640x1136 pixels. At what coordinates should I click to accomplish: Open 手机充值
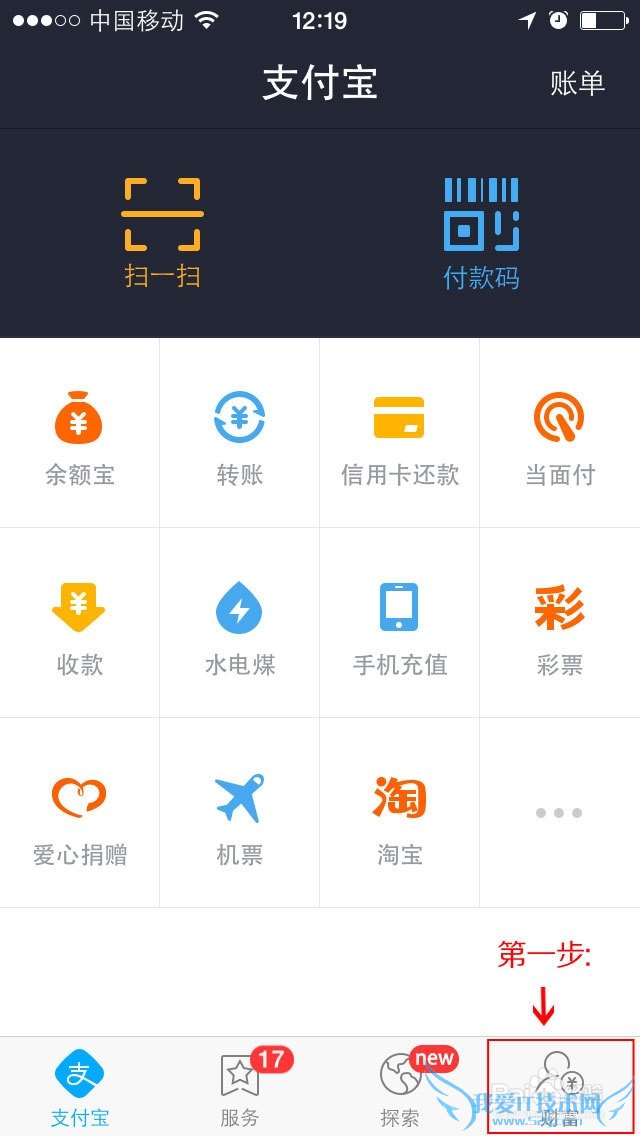[x=399, y=624]
